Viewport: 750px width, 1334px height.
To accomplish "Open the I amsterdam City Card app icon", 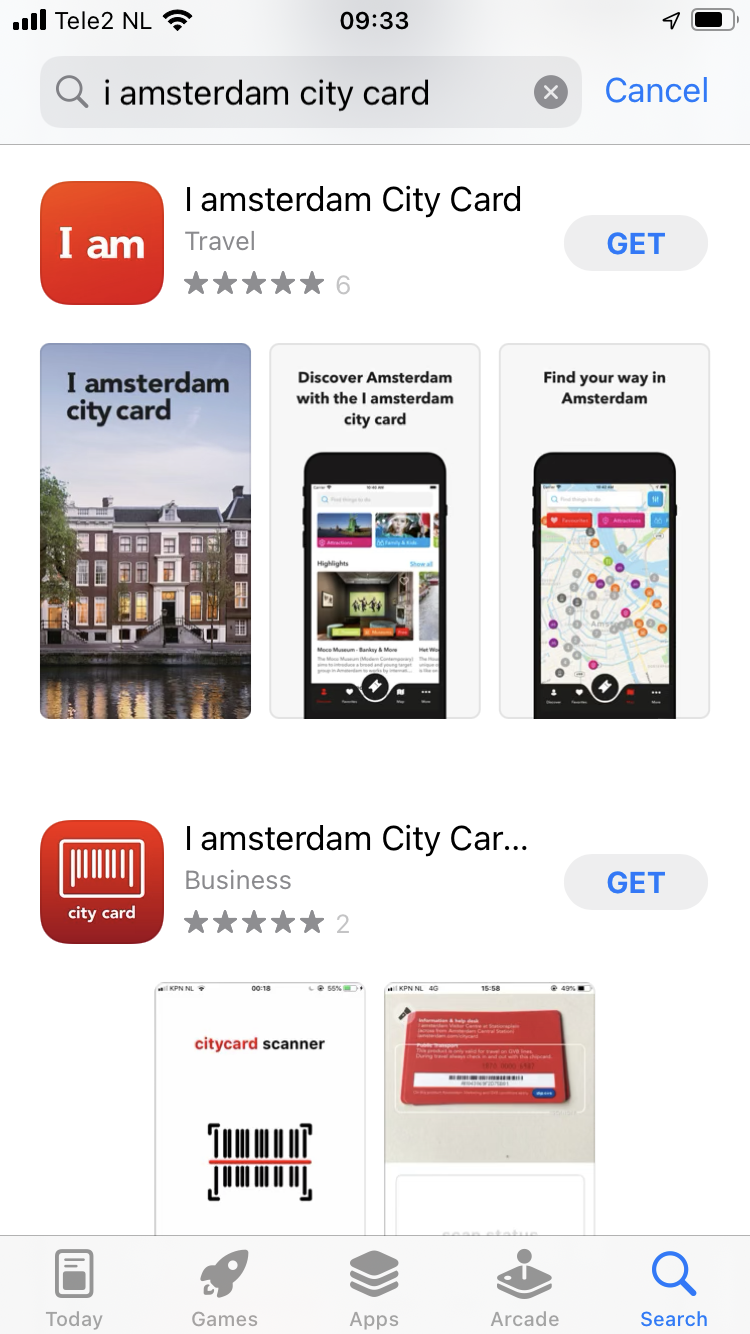I will [x=101, y=243].
